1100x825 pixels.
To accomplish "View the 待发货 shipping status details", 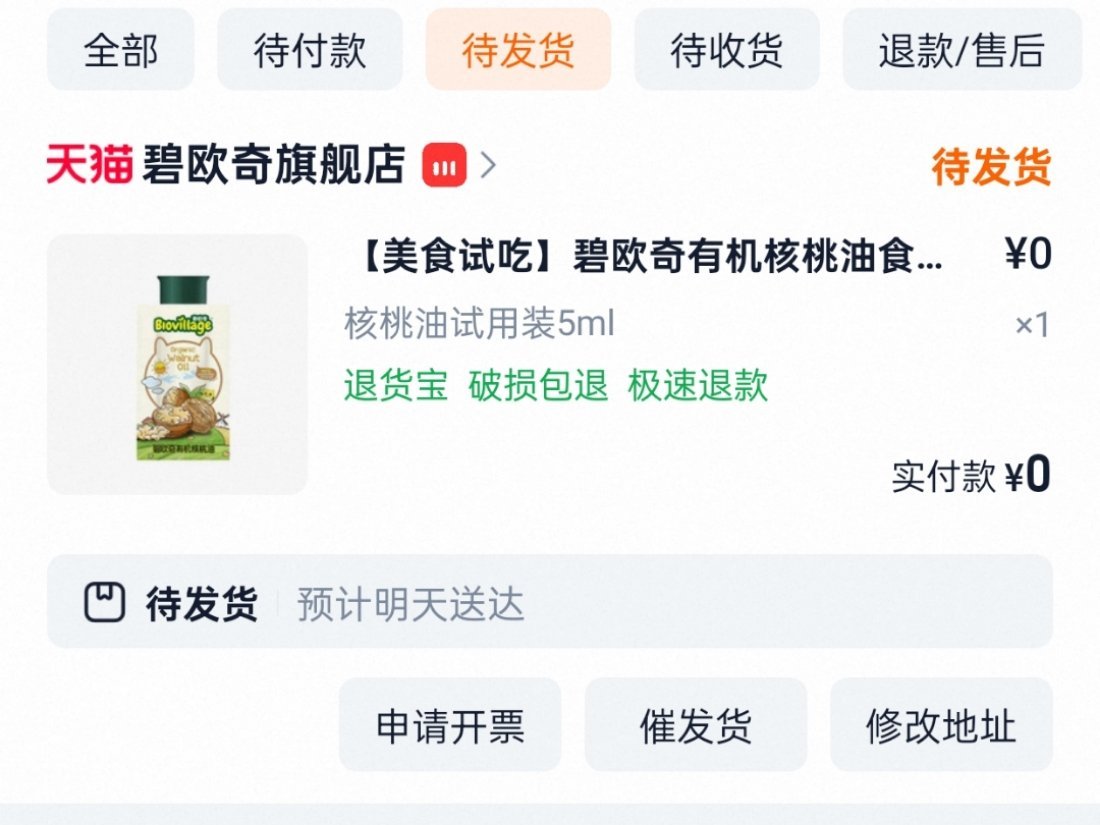I will [549, 602].
